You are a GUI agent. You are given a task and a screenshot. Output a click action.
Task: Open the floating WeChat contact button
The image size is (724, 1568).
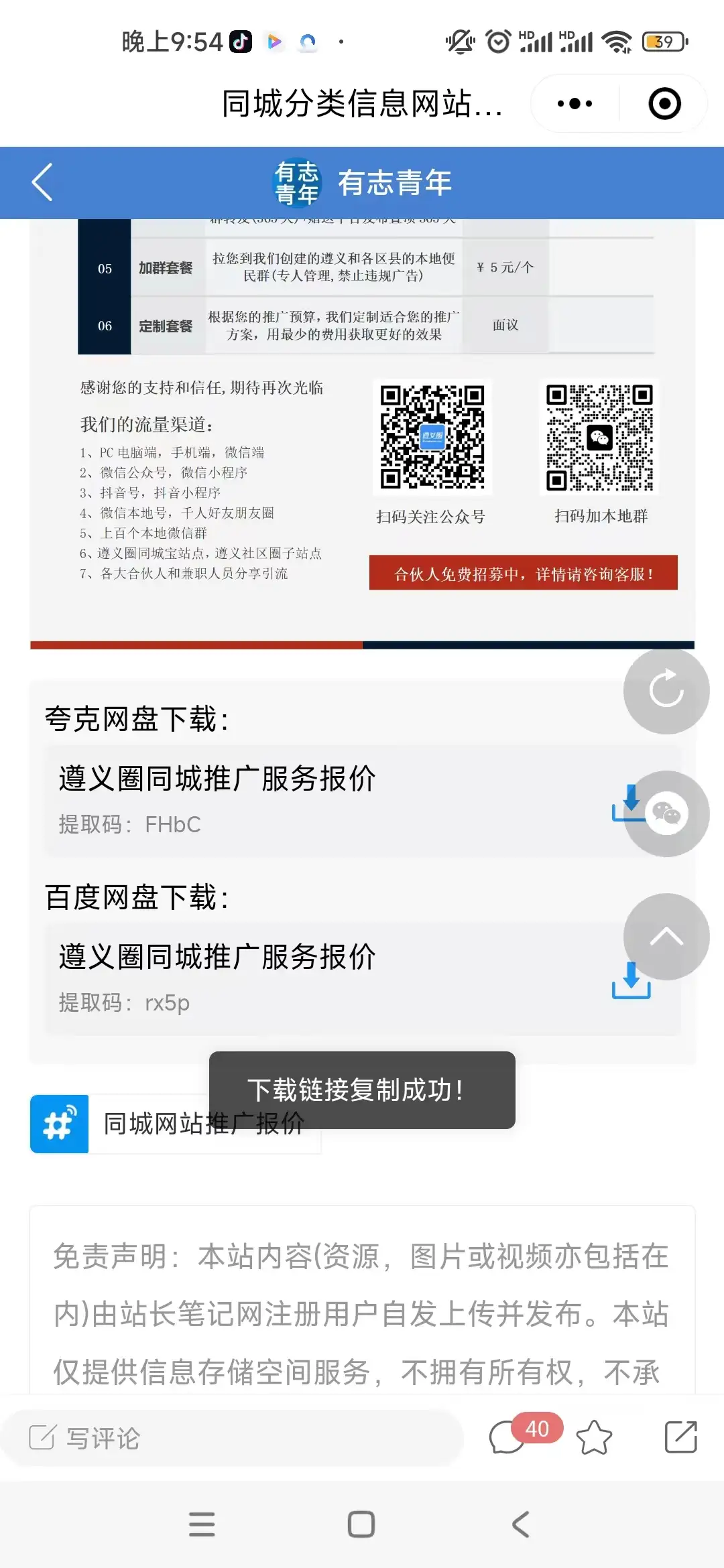click(666, 813)
